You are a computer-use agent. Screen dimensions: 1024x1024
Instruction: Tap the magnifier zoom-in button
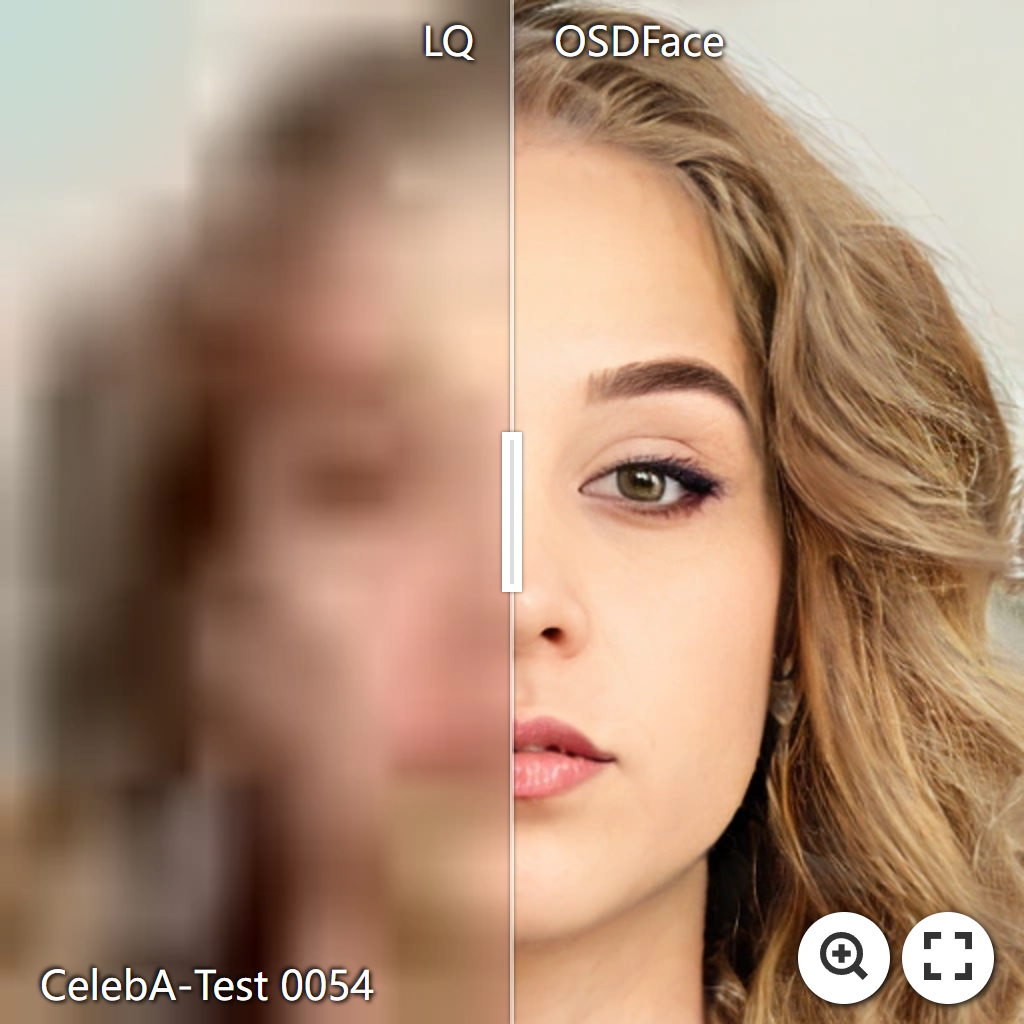click(843, 957)
